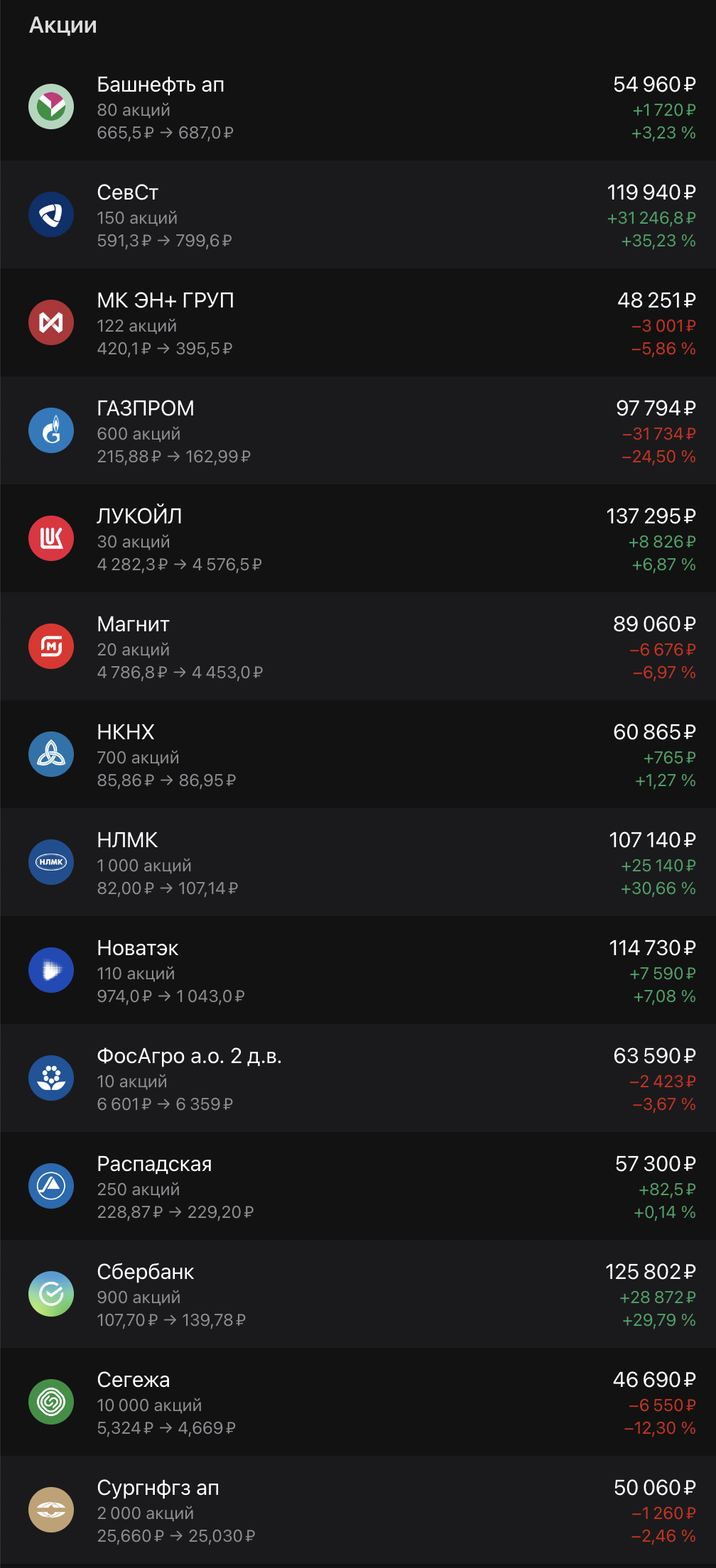Screen dimensions: 716x1568
Task: View МК ЭН+ ГРУП position details
Action: 358,322
